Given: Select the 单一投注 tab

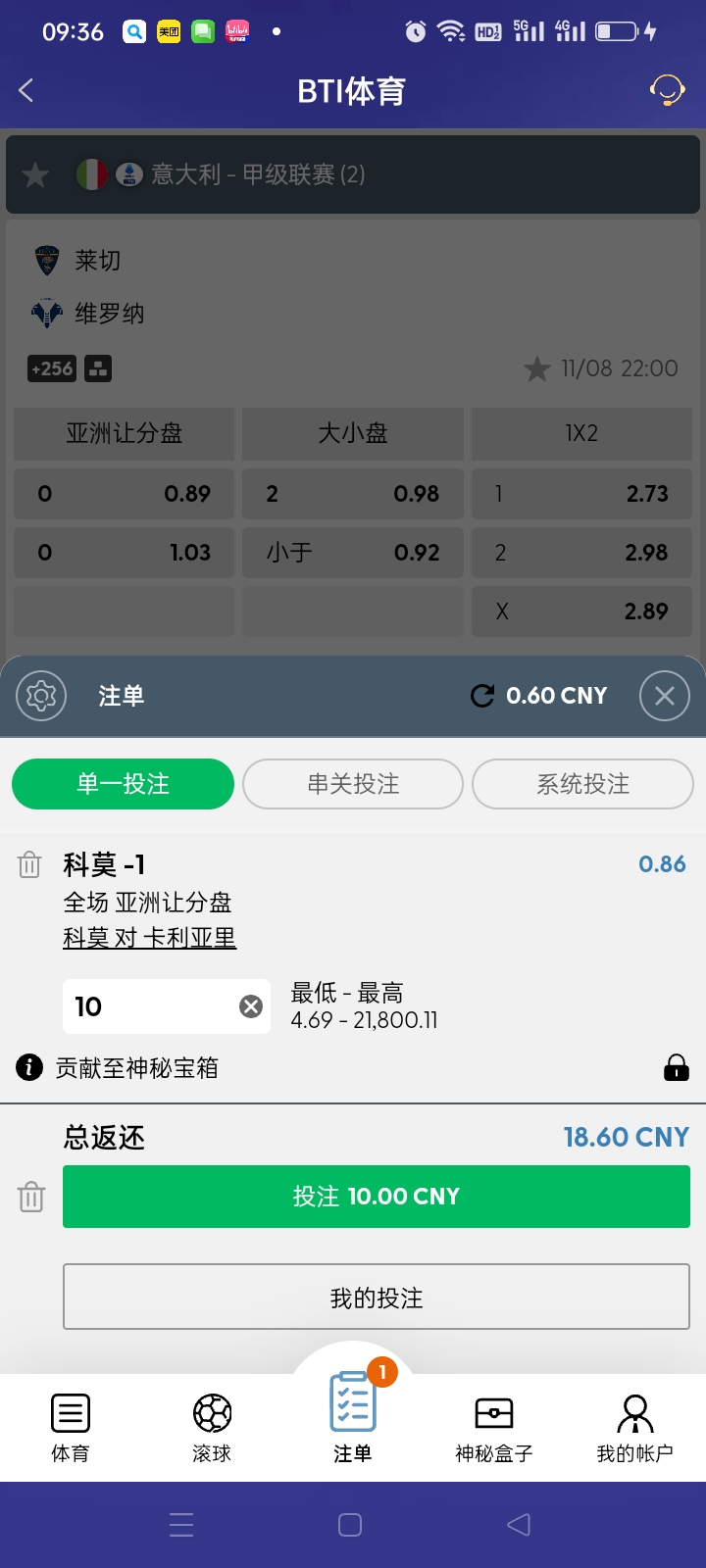Looking at the screenshot, I should click(x=123, y=784).
